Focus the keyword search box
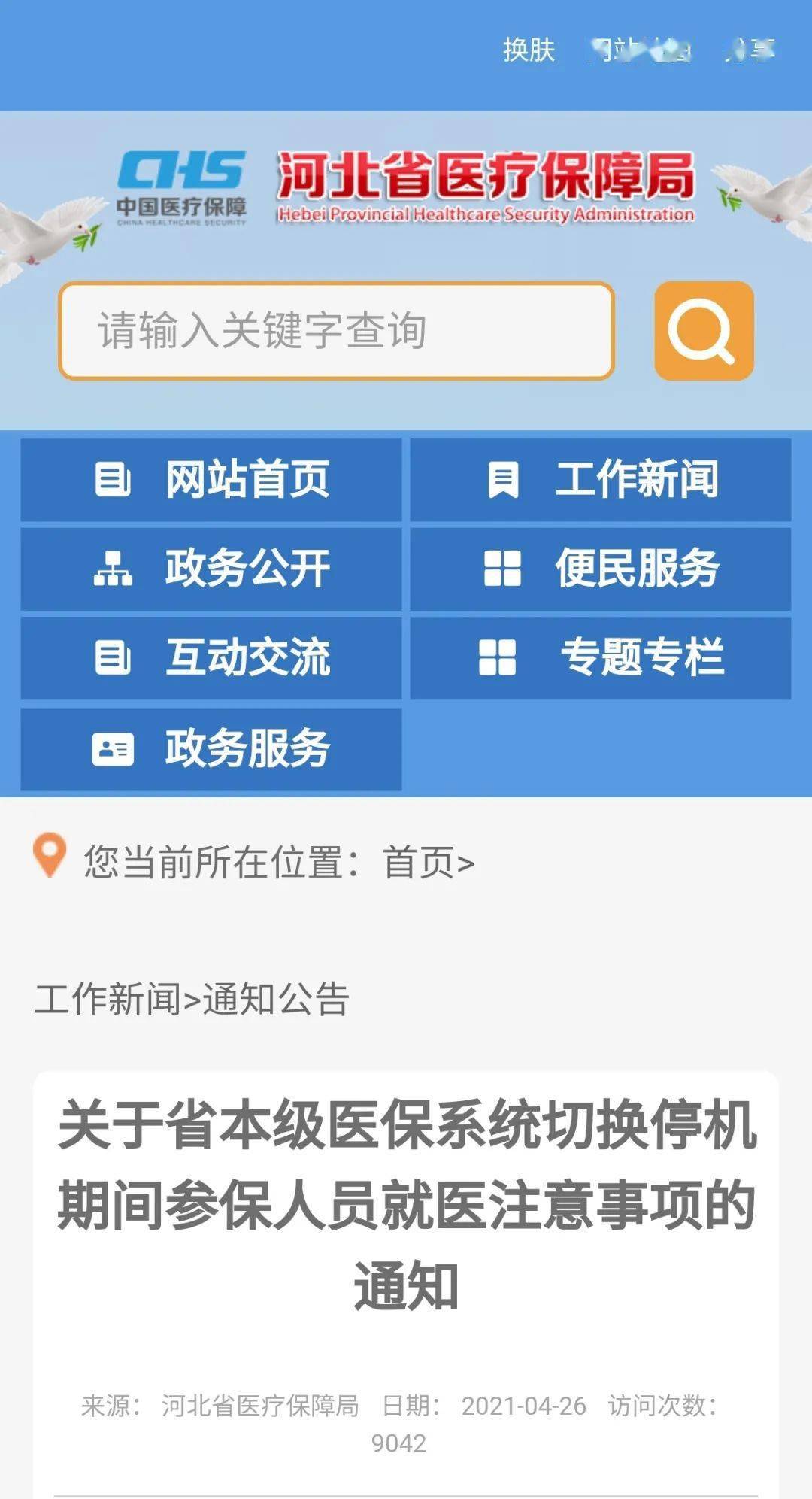This screenshot has width=812, height=1499. [336, 331]
